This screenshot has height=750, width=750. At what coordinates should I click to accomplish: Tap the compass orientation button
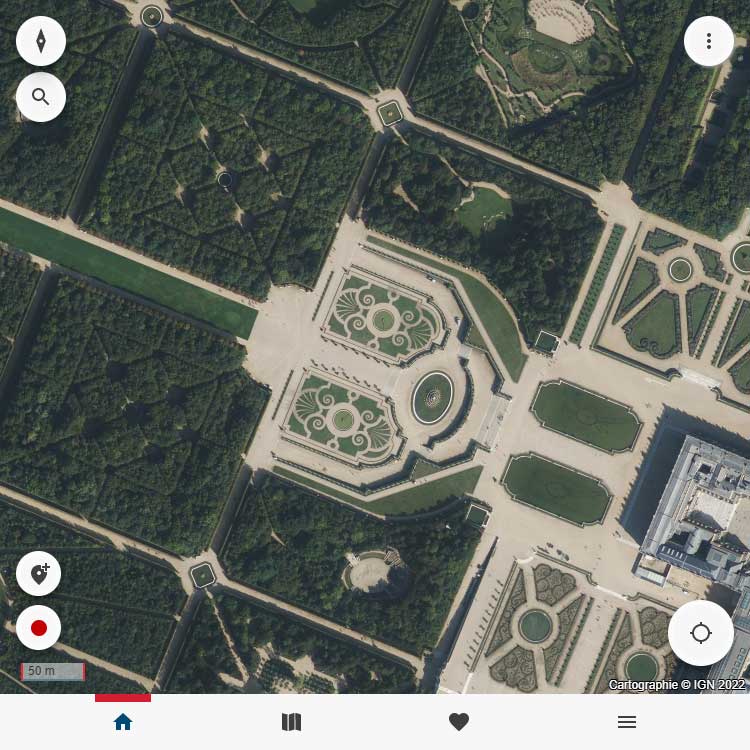(x=41, y=41)
